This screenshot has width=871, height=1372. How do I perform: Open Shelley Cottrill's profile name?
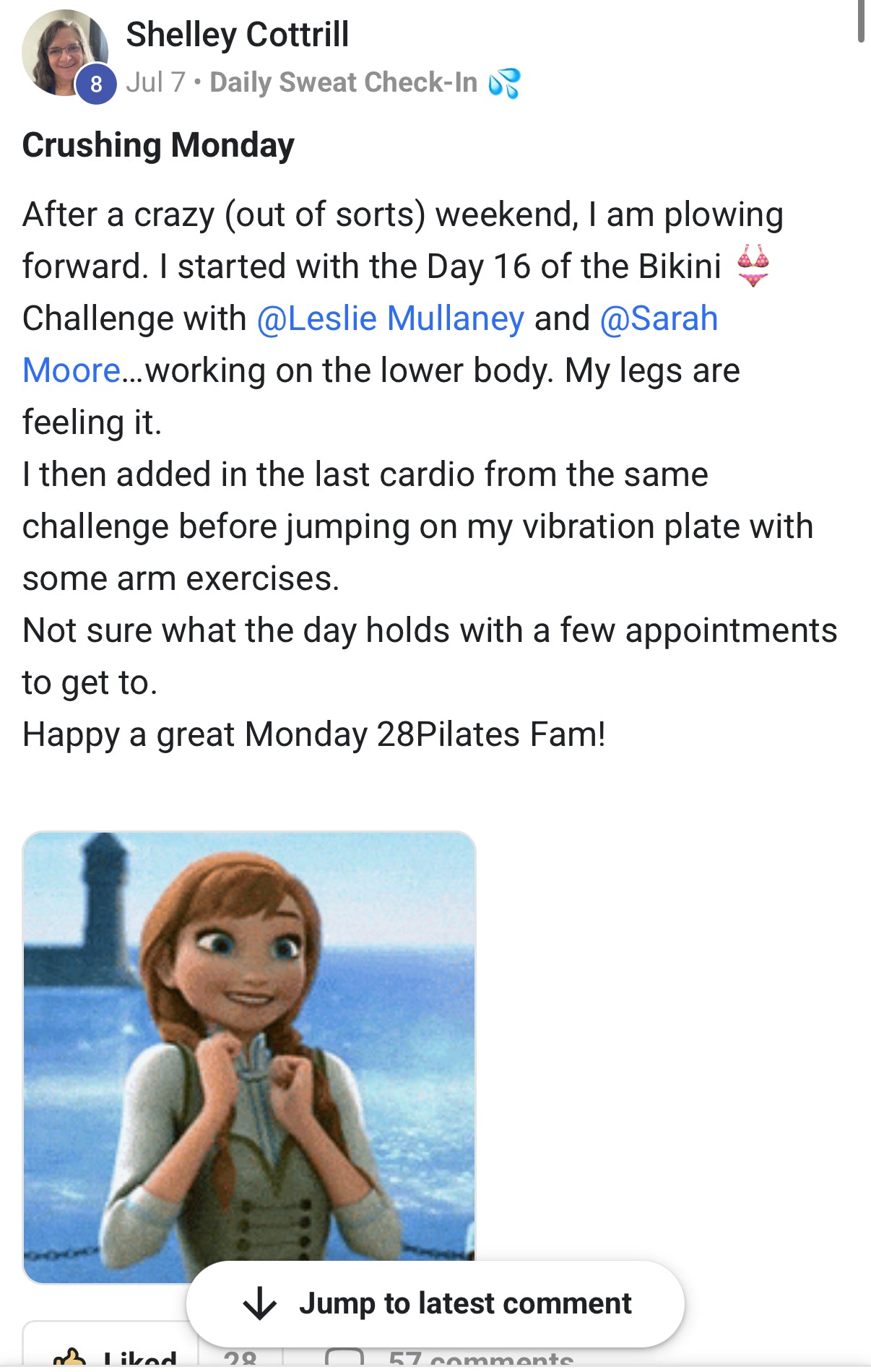237,35
